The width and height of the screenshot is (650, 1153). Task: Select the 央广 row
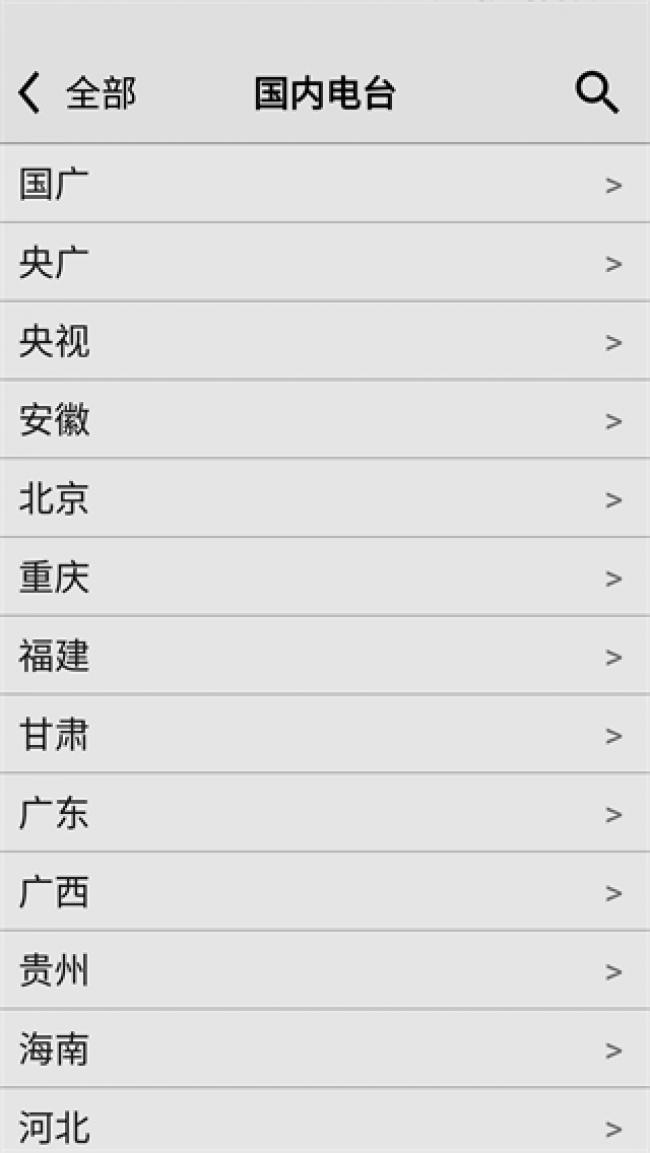tap(324, 263)
